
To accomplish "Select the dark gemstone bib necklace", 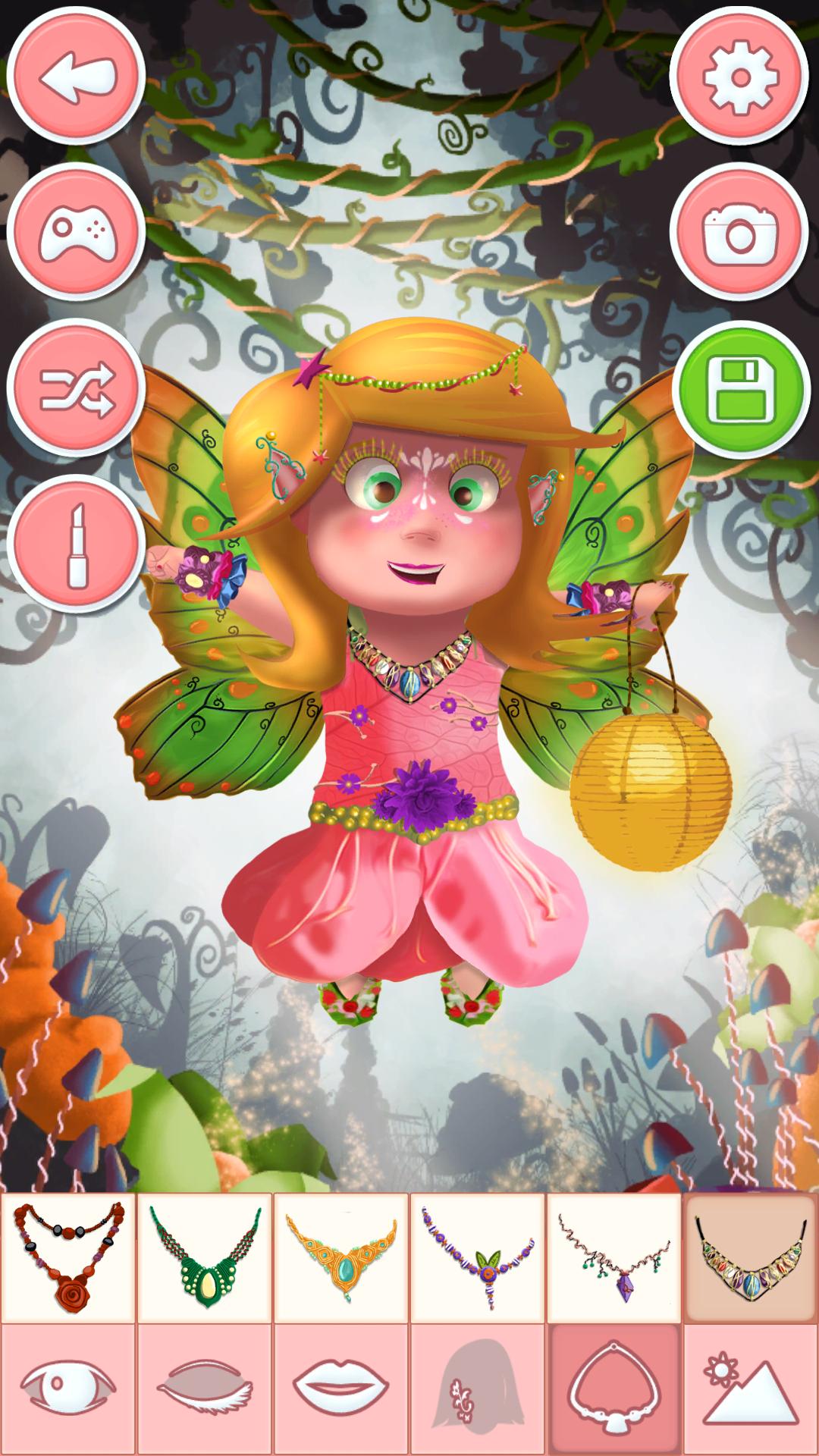I will pos(751,1257).
